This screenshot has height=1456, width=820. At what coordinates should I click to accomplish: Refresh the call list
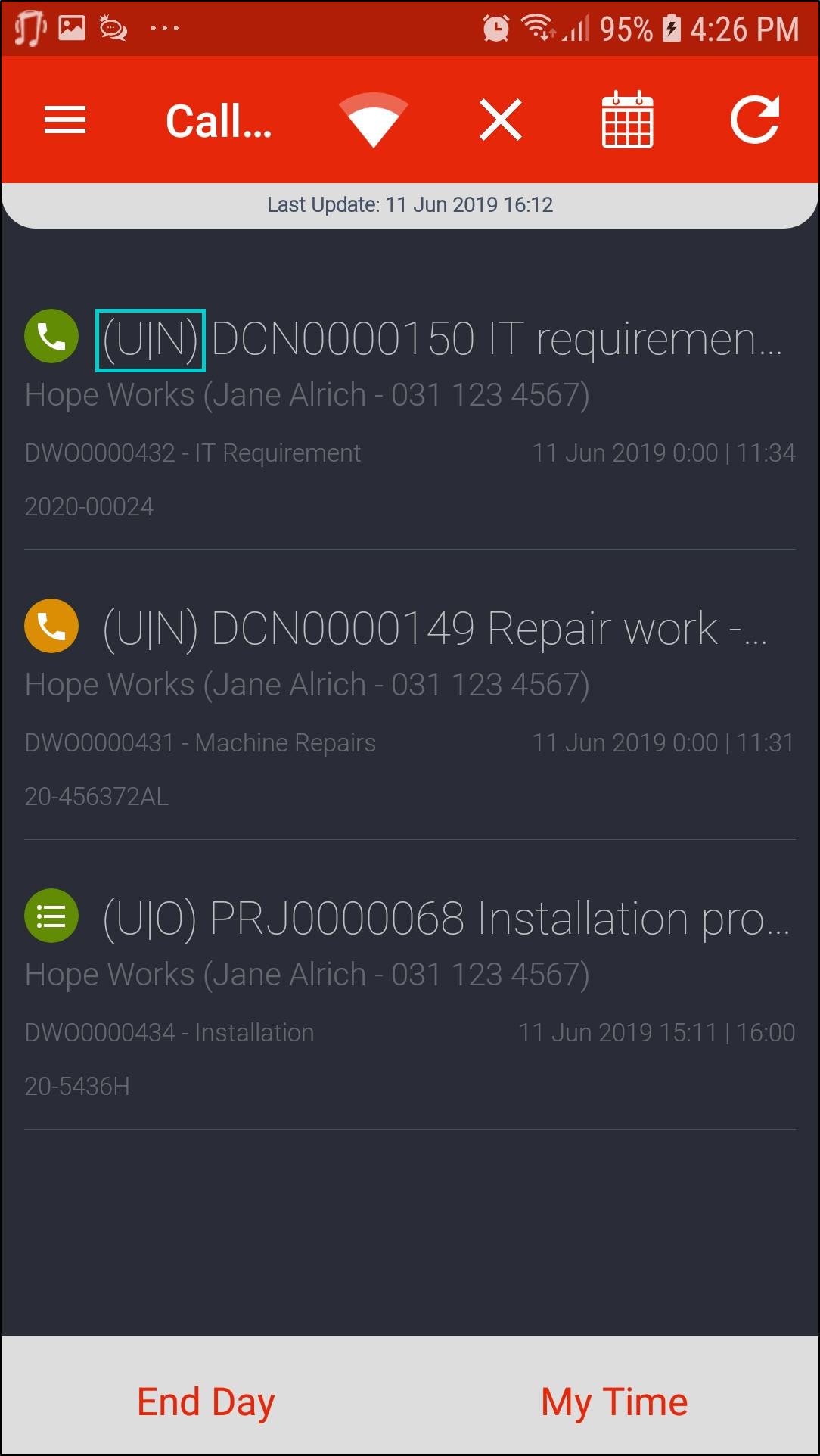click(x=754, y=120)
